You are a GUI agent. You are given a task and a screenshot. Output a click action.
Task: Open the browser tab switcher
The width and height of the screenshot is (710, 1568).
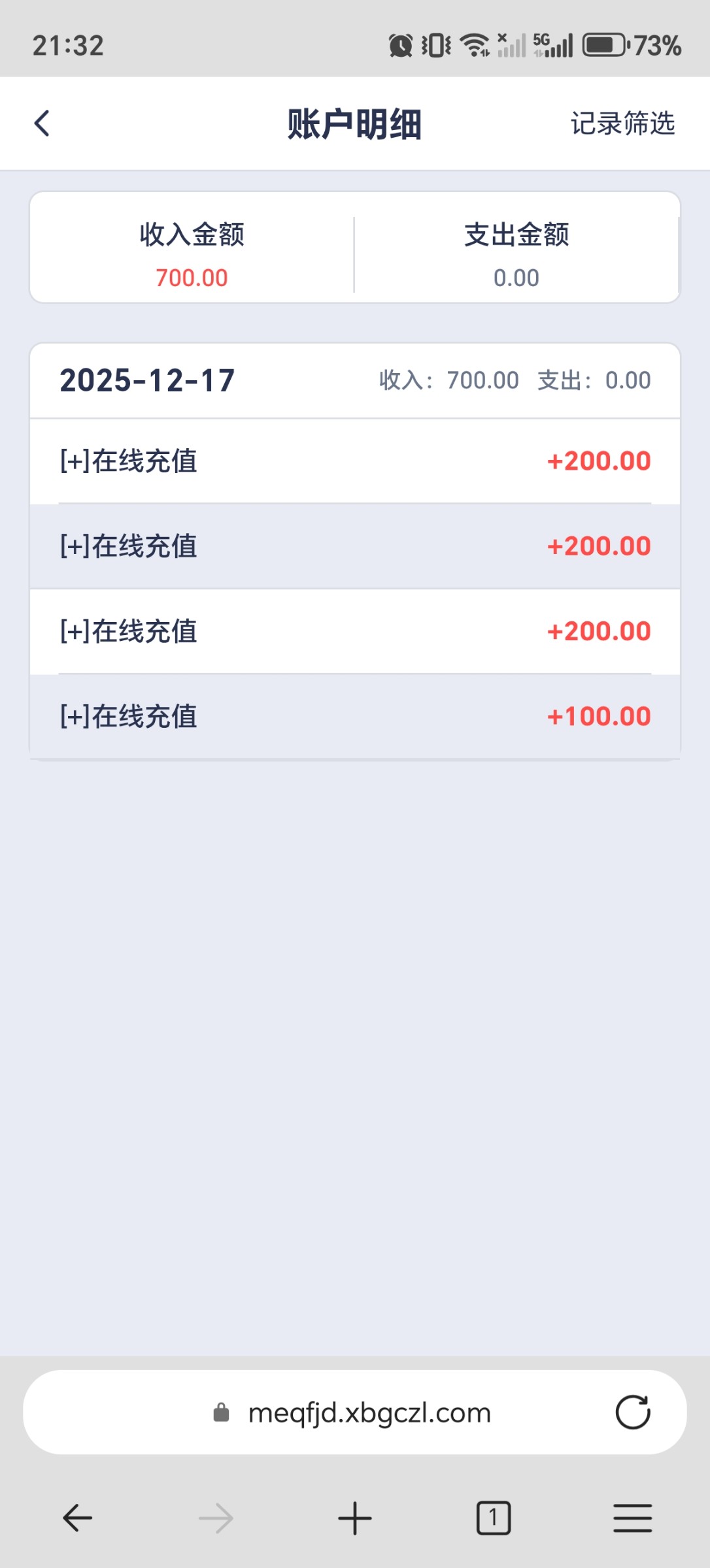point(494,1518)
